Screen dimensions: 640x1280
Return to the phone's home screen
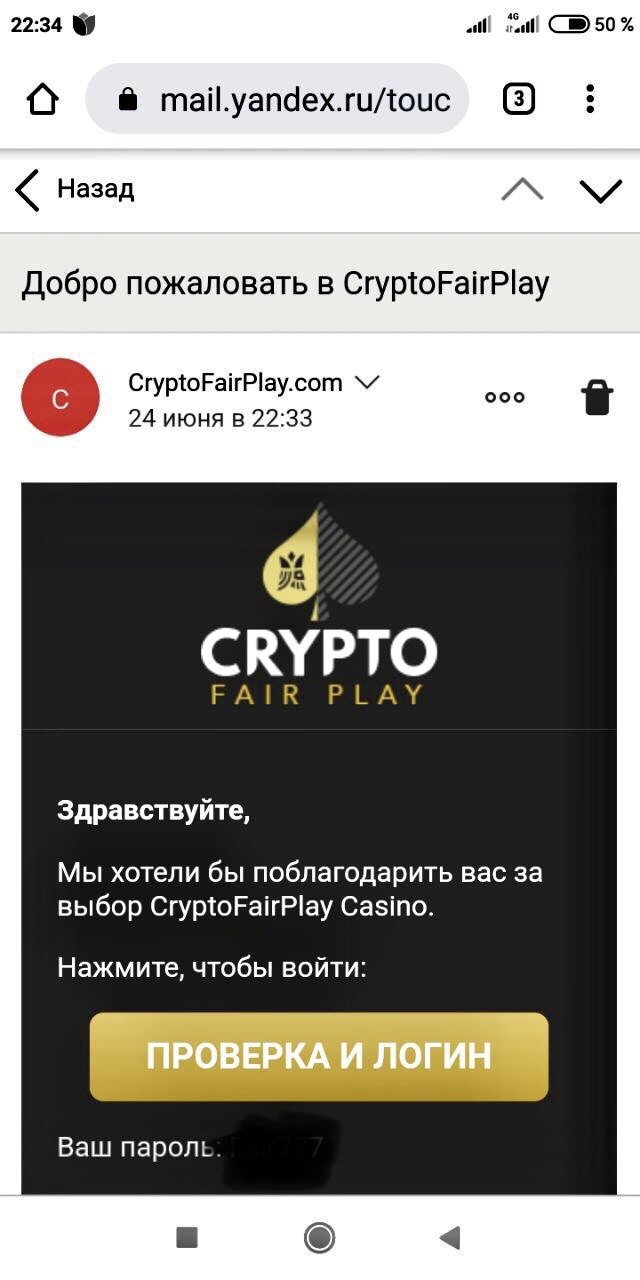coord(319,1238)
